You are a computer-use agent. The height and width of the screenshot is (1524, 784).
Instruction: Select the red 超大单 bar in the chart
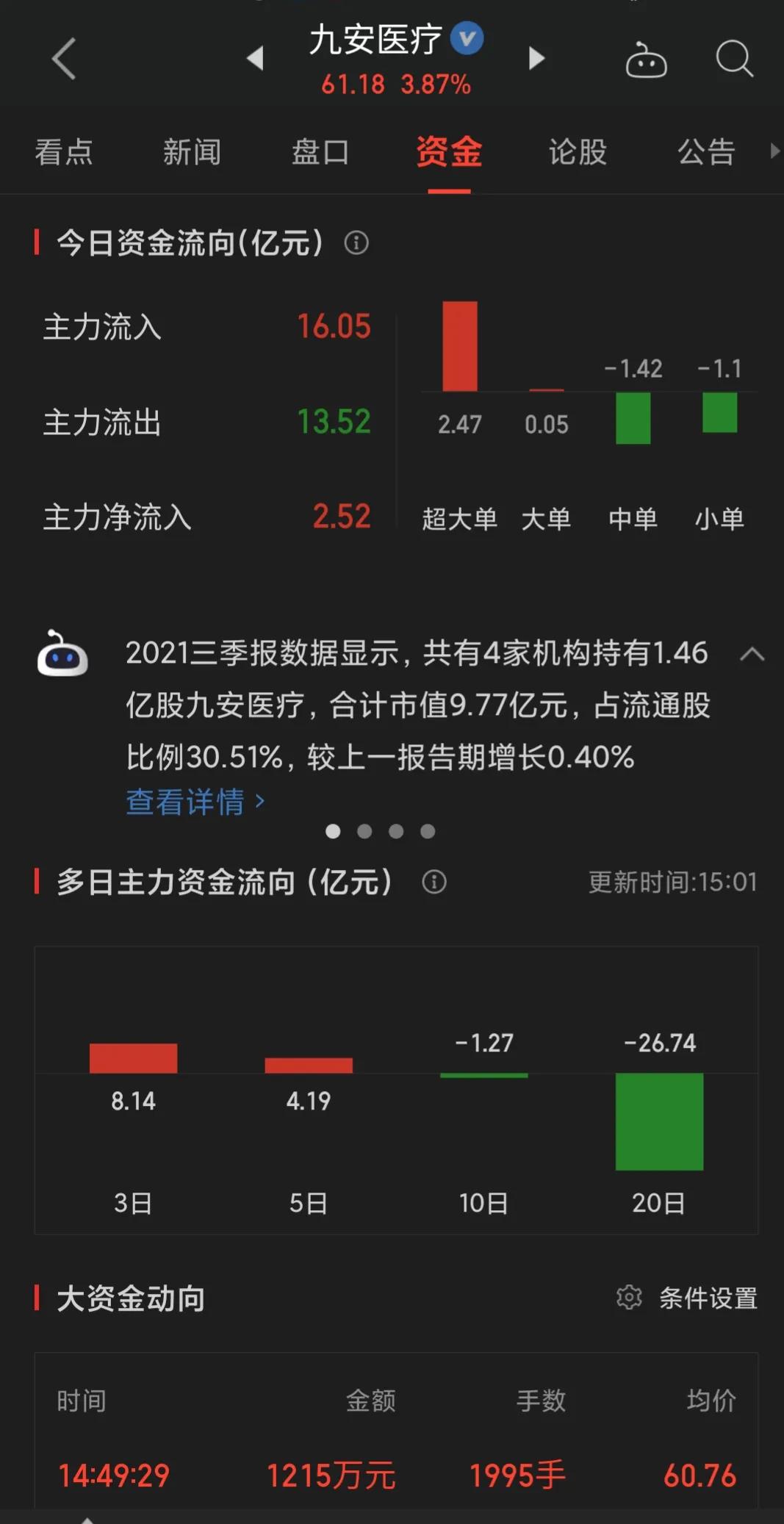click(x=460, y=345)
